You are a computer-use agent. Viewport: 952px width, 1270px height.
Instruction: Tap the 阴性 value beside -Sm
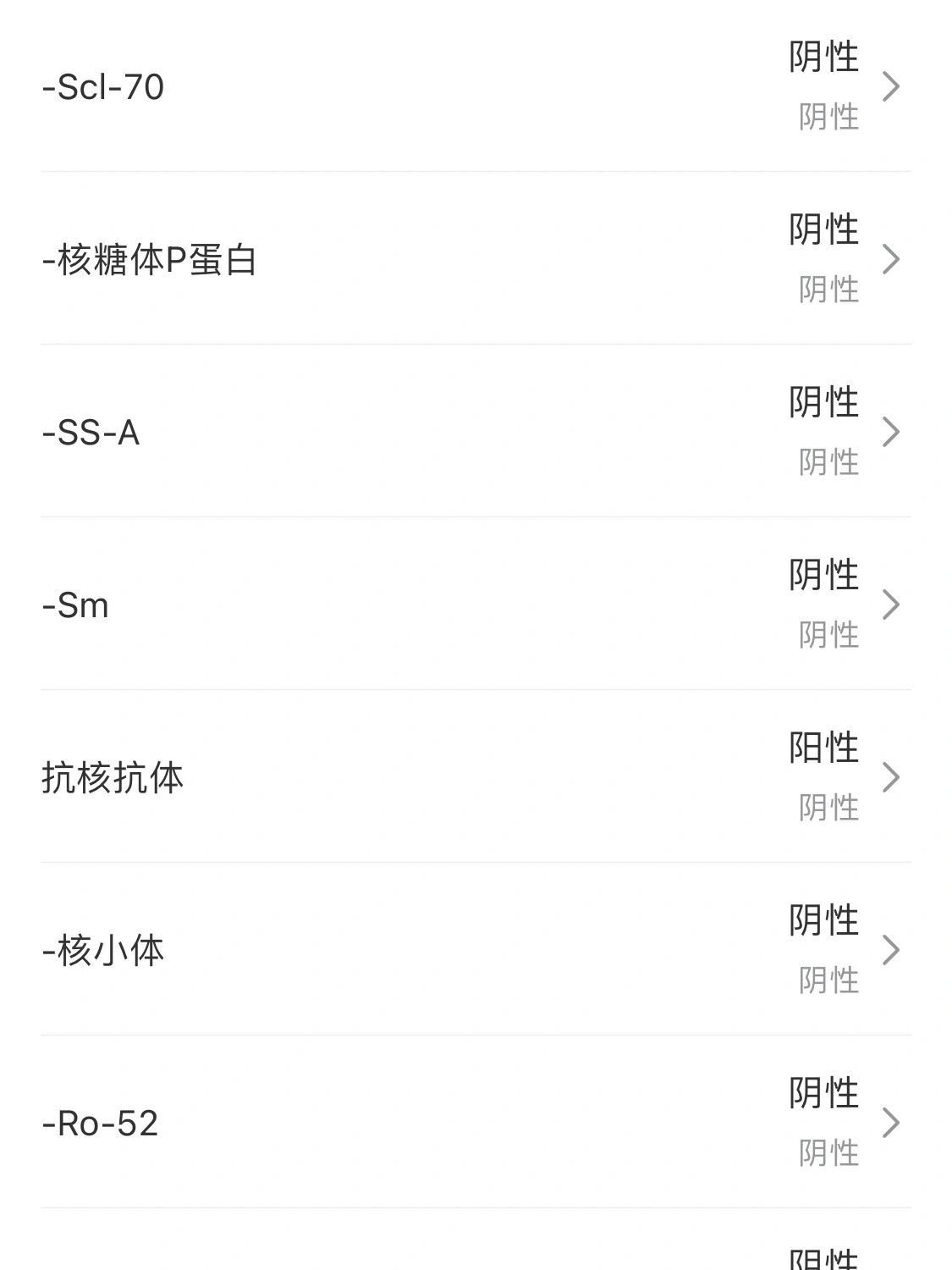pyautogui.click(x=823, y=576)
